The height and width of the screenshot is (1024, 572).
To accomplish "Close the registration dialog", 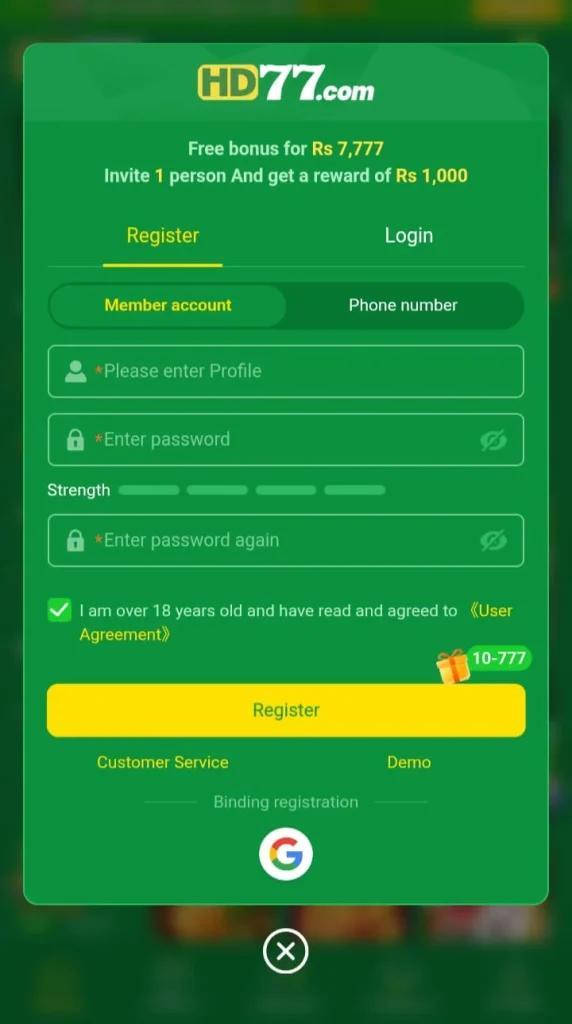I will 285,952.
